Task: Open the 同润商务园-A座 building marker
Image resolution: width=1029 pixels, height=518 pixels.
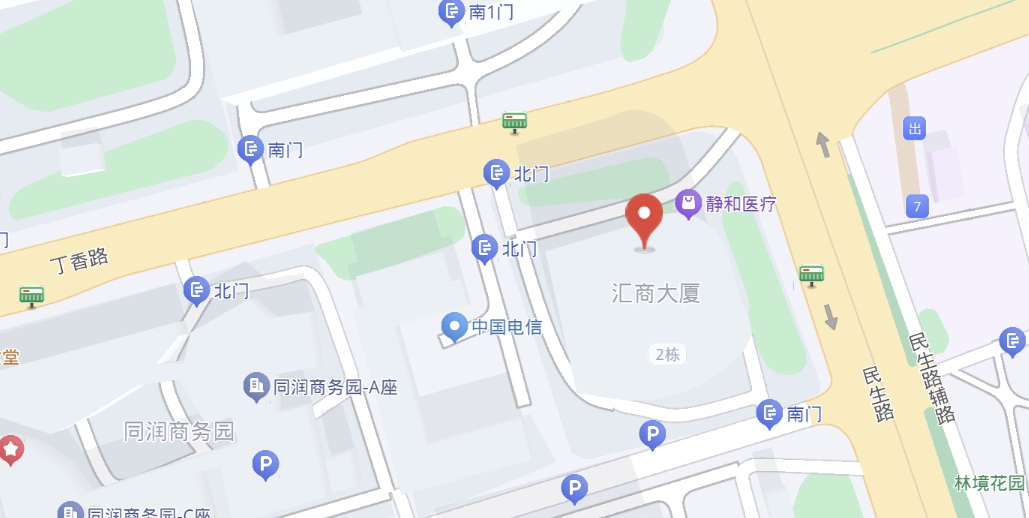Action: (x=257, y=386)
